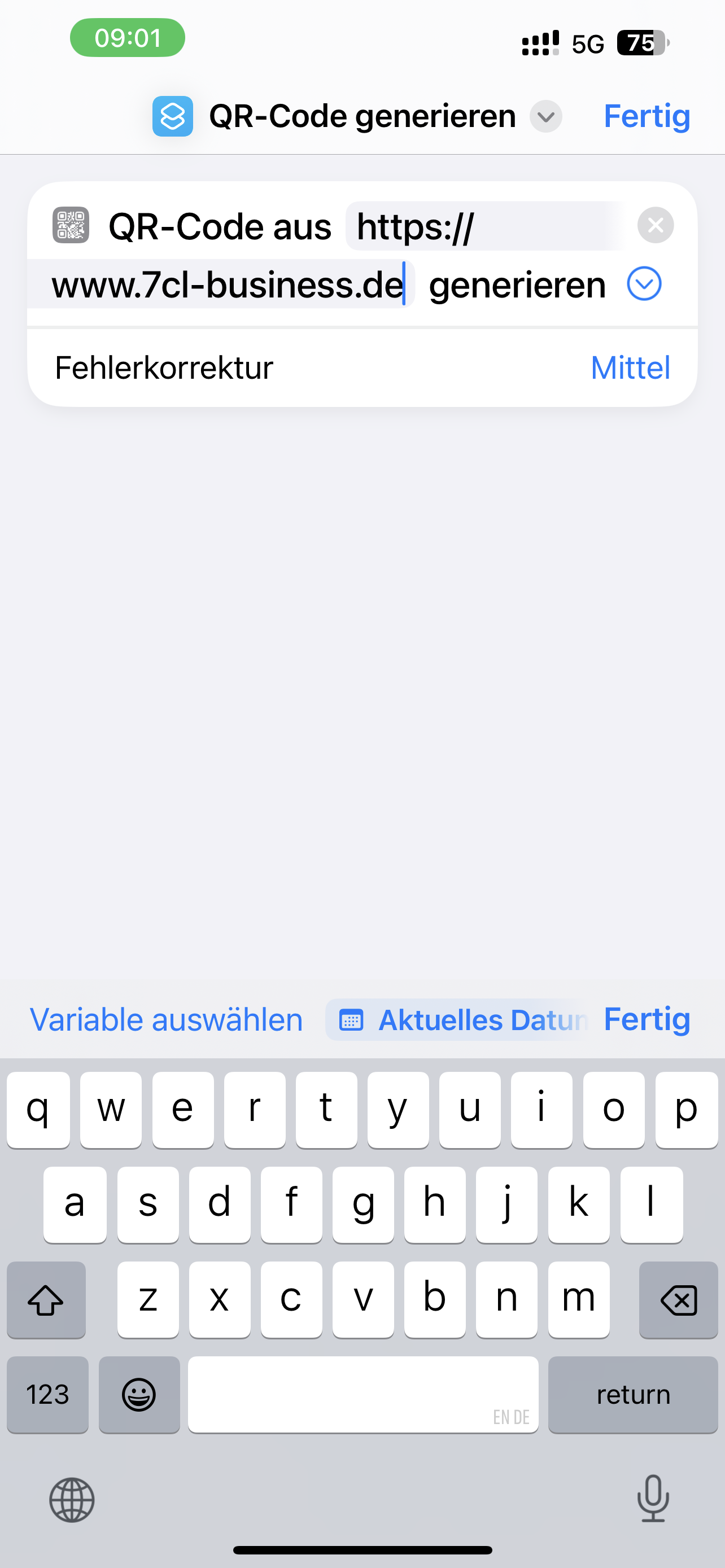The height and width of the screenshot is (1568, 725).
Task: Choose Variable auswählen above the keyboard
Action: click(166, 1019)
